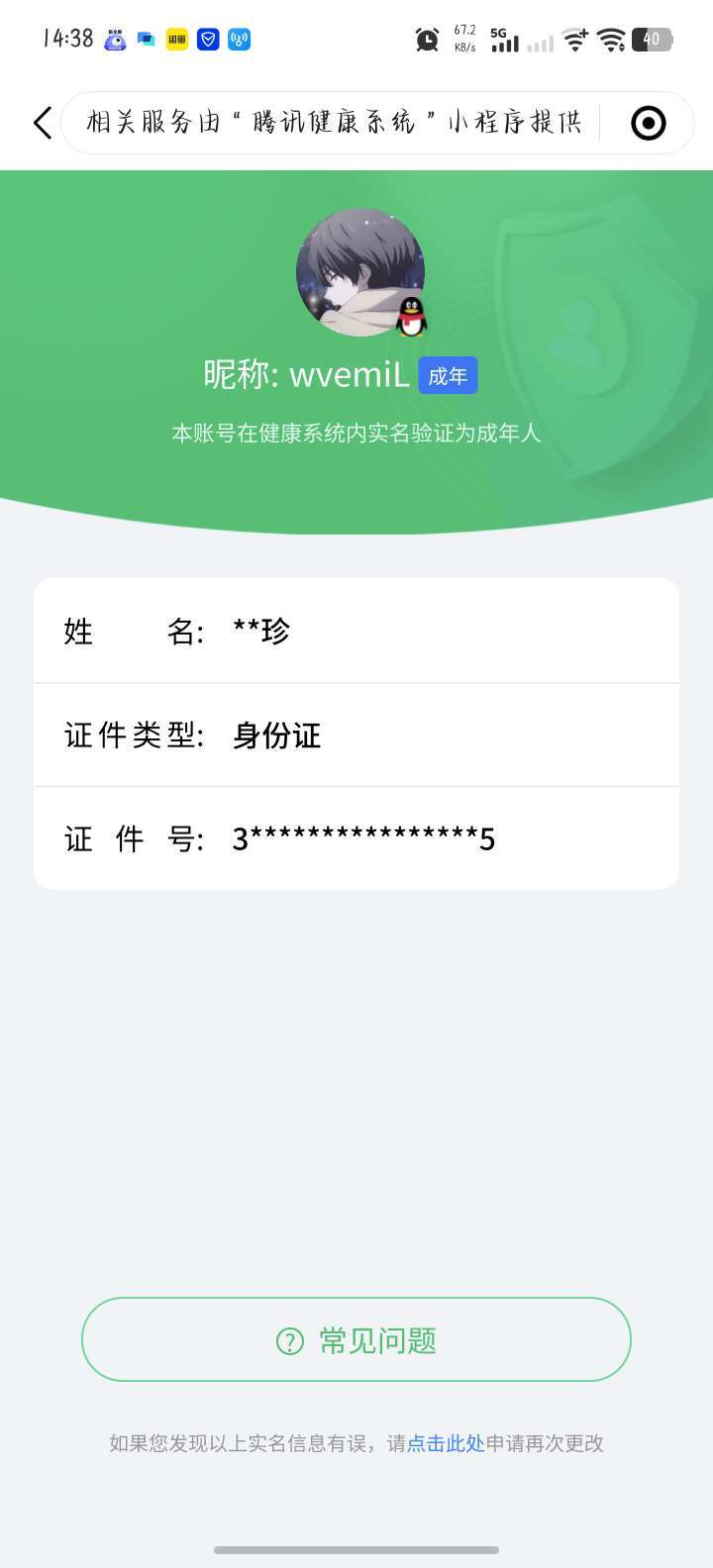713x1568 pixels.
Task: Open the 常见问题 button
Action: 356,1338
